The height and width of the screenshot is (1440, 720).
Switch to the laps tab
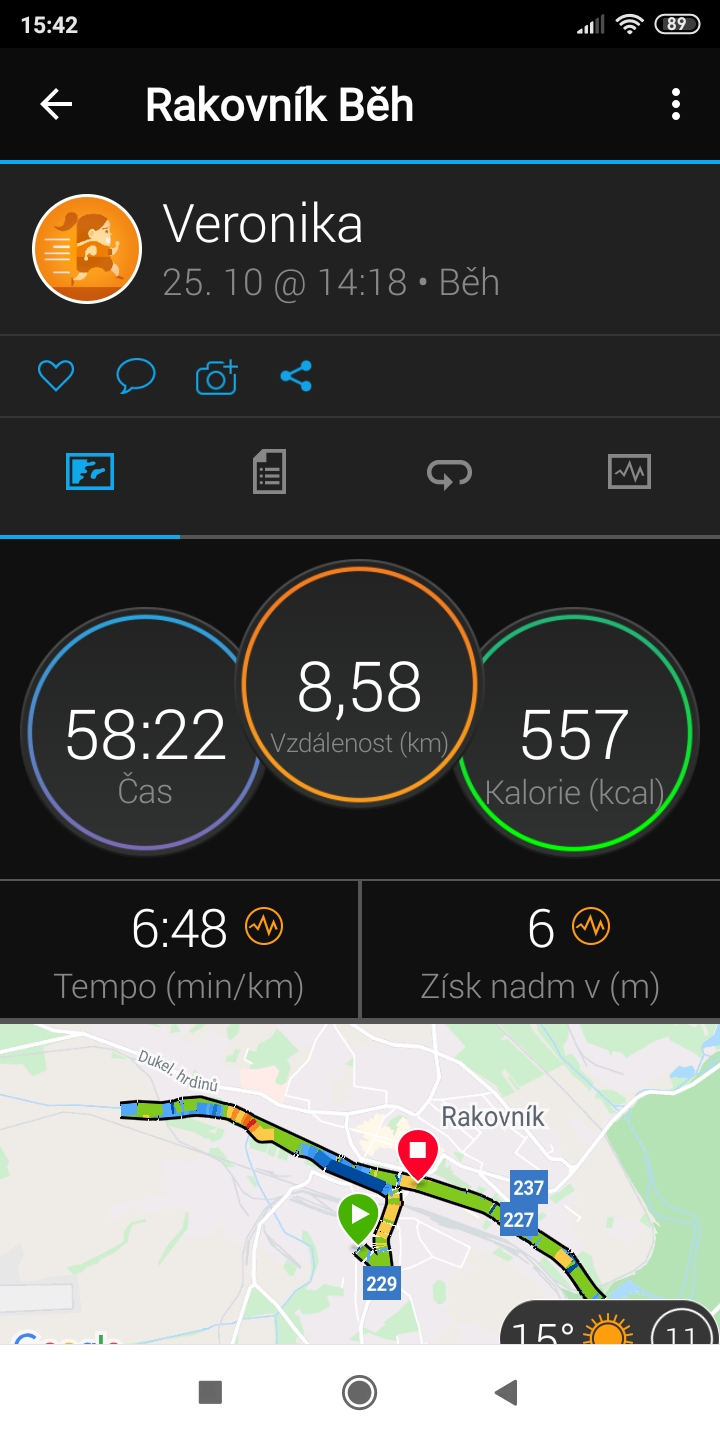tap(449, 473)
